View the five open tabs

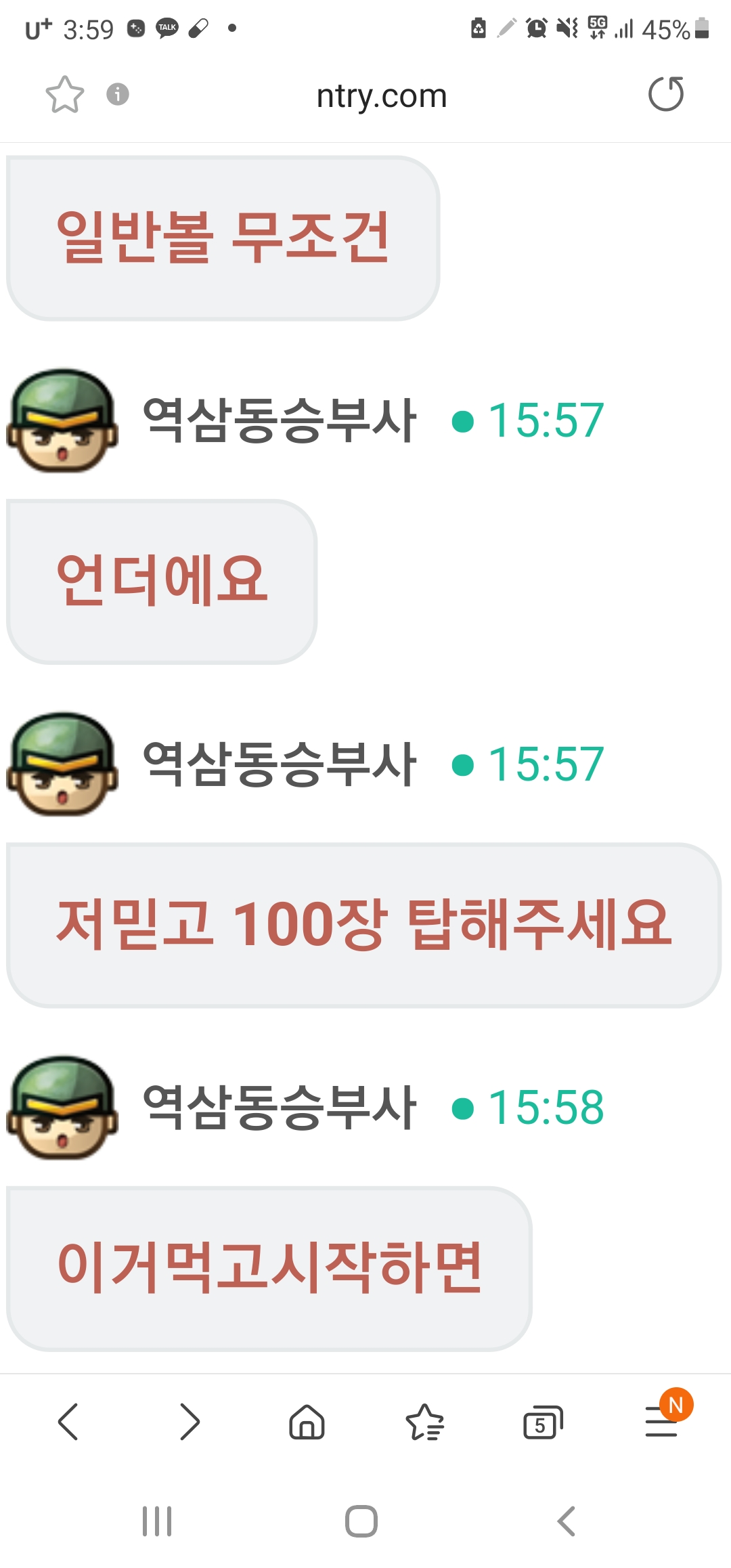coord(543,1422)
